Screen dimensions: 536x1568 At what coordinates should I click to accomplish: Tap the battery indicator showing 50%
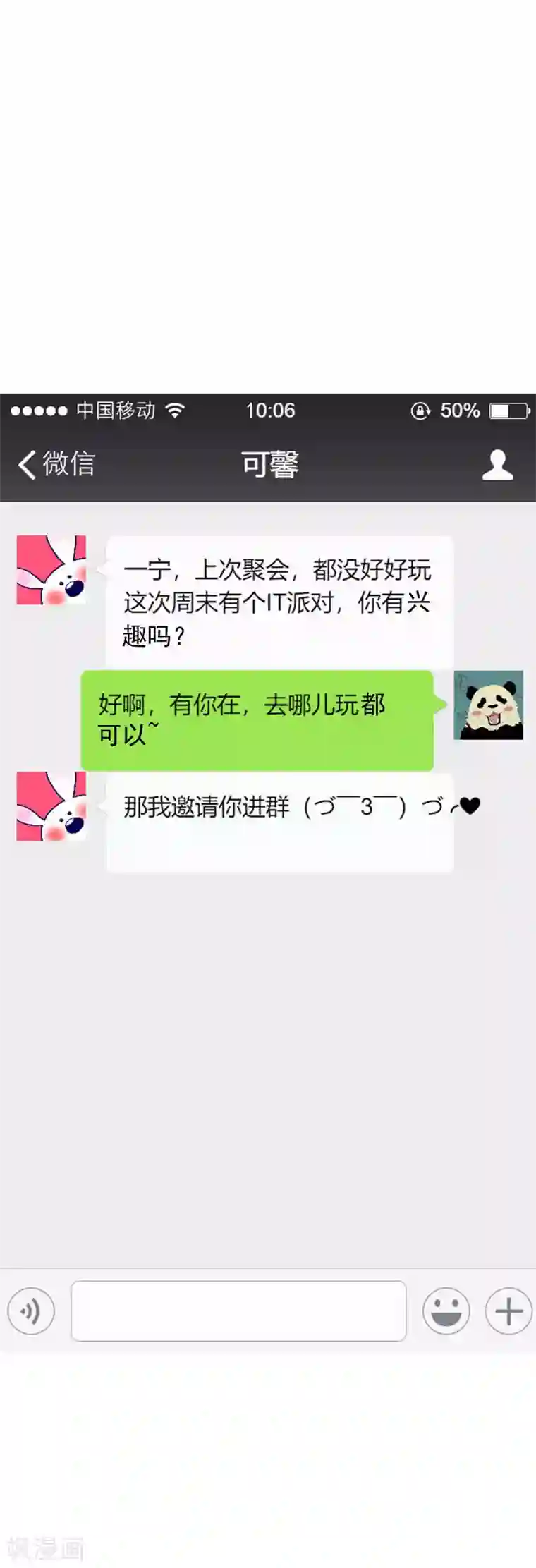(510, 410)
